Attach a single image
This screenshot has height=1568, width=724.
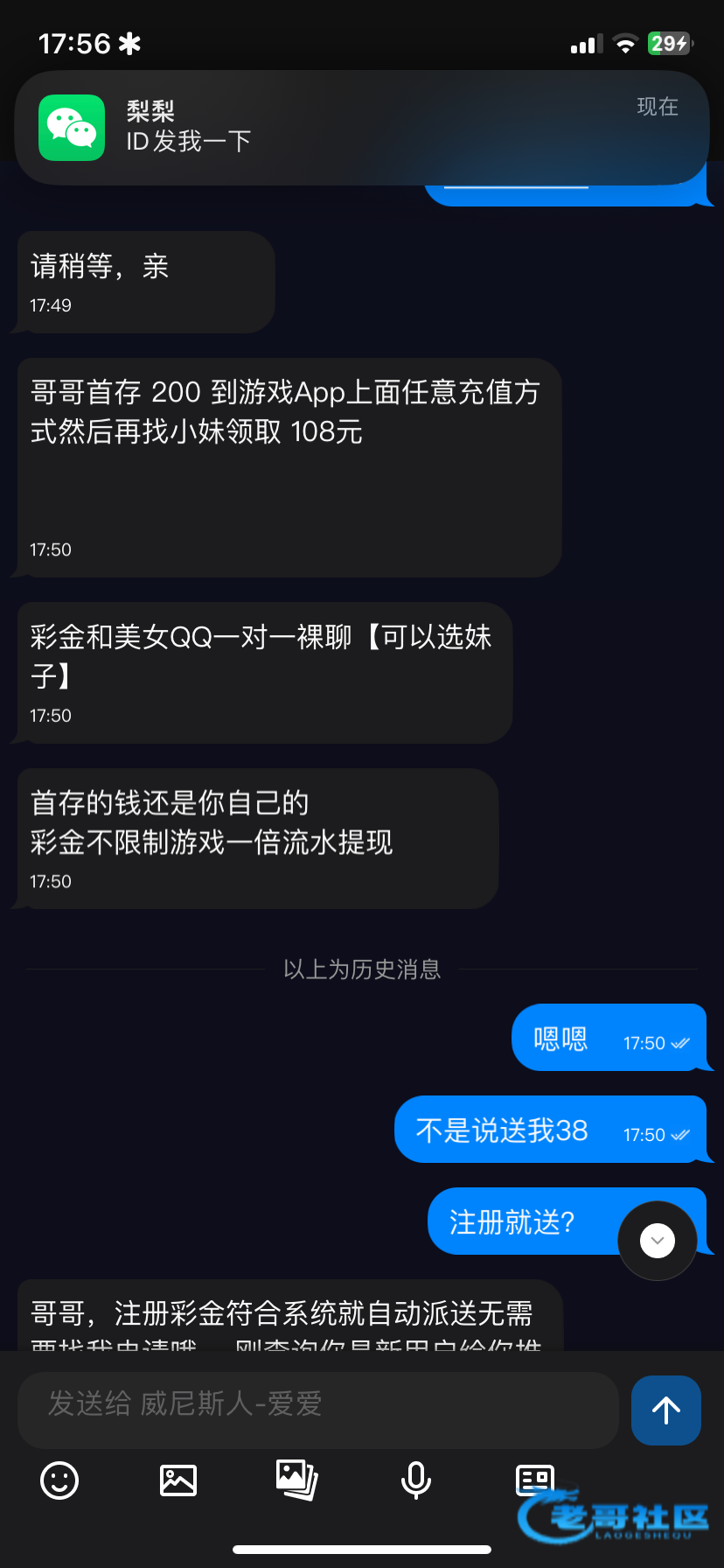[x=178, y=1480]
